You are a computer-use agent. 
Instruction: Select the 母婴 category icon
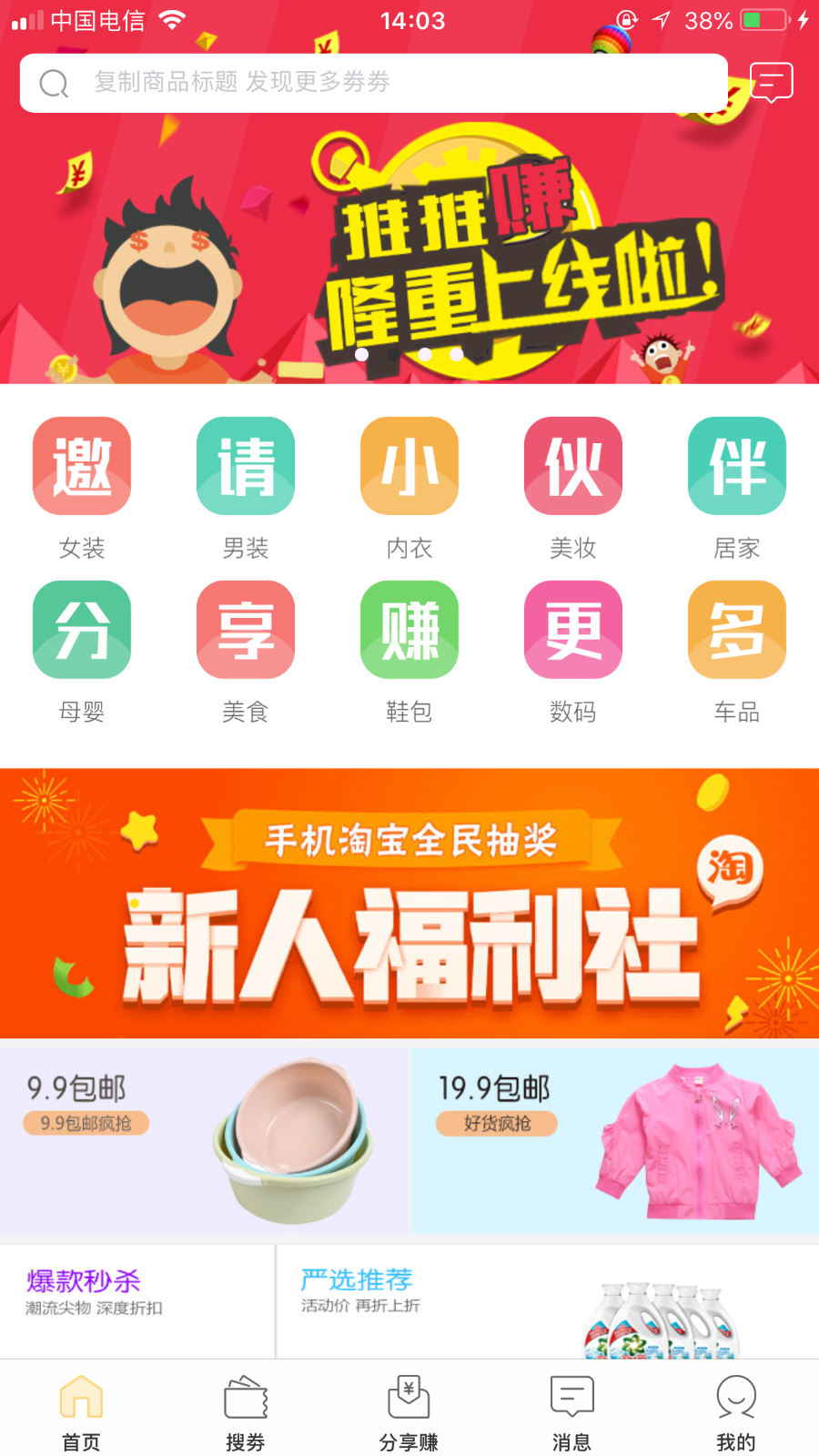(82, 630)
